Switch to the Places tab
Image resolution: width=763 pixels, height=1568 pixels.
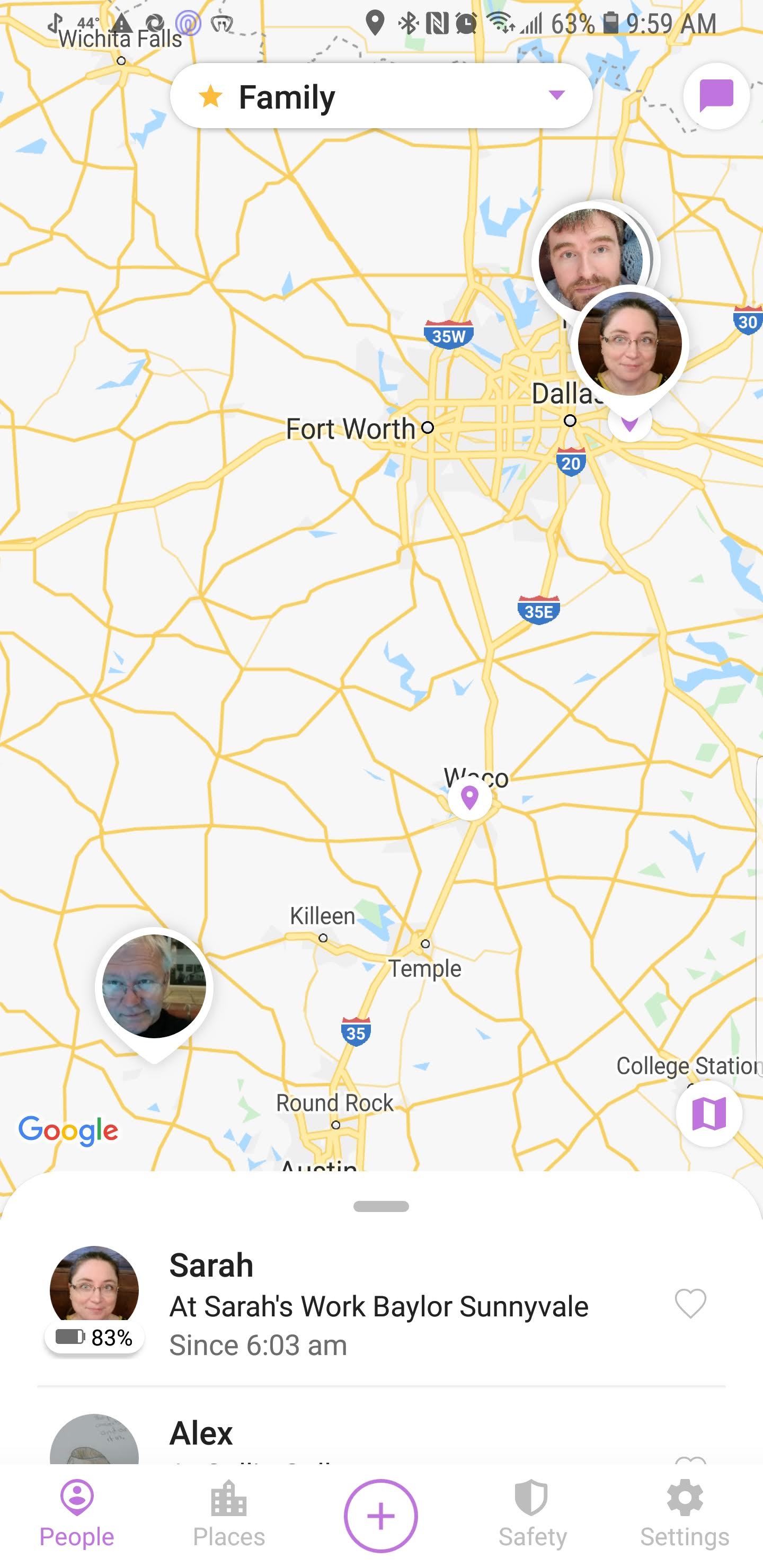coord(229,1514)
